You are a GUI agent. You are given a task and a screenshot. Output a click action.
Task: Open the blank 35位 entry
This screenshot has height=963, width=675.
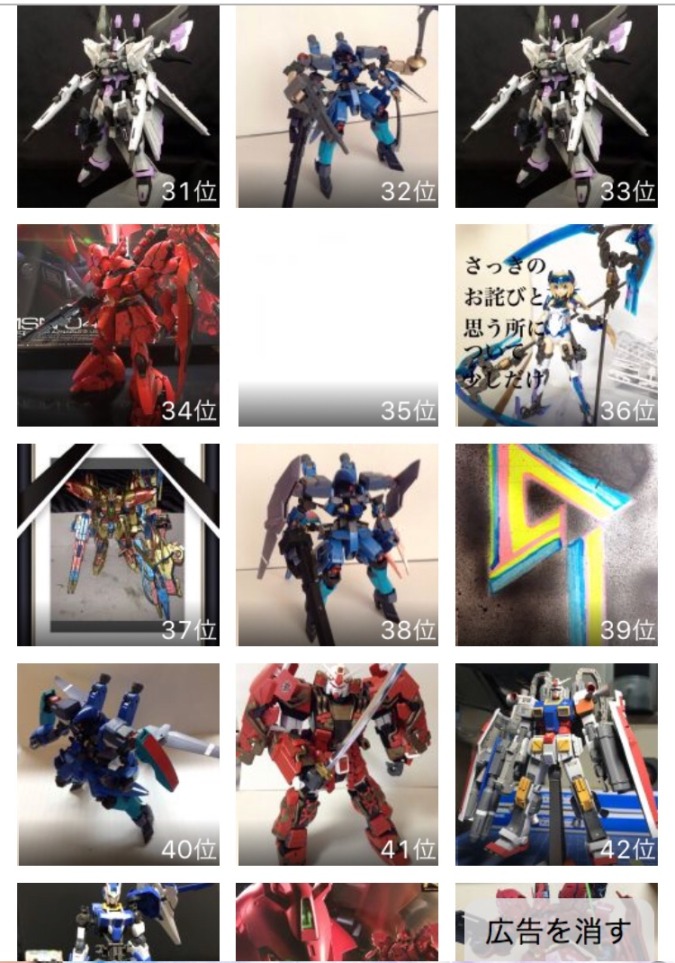point(337,325)
